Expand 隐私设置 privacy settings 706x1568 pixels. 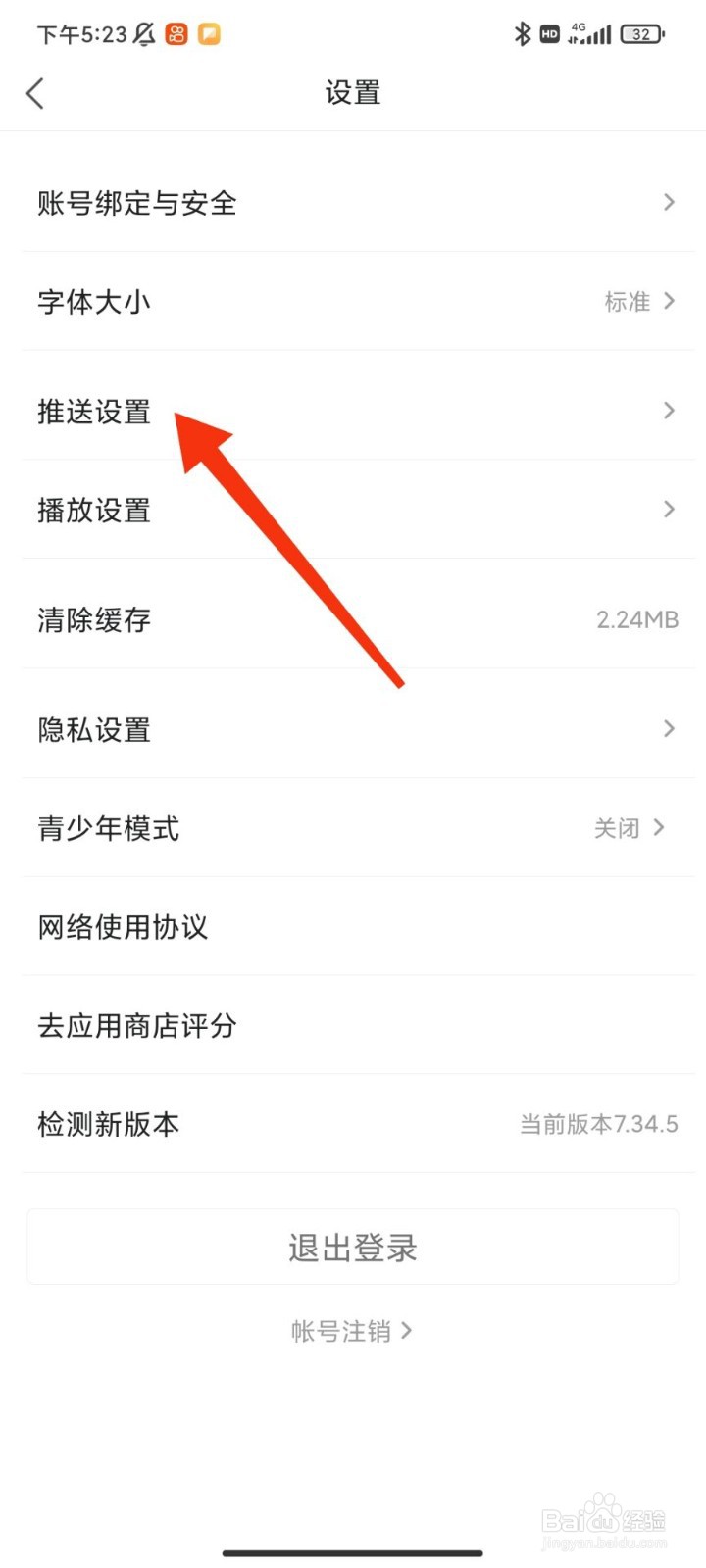353,729
